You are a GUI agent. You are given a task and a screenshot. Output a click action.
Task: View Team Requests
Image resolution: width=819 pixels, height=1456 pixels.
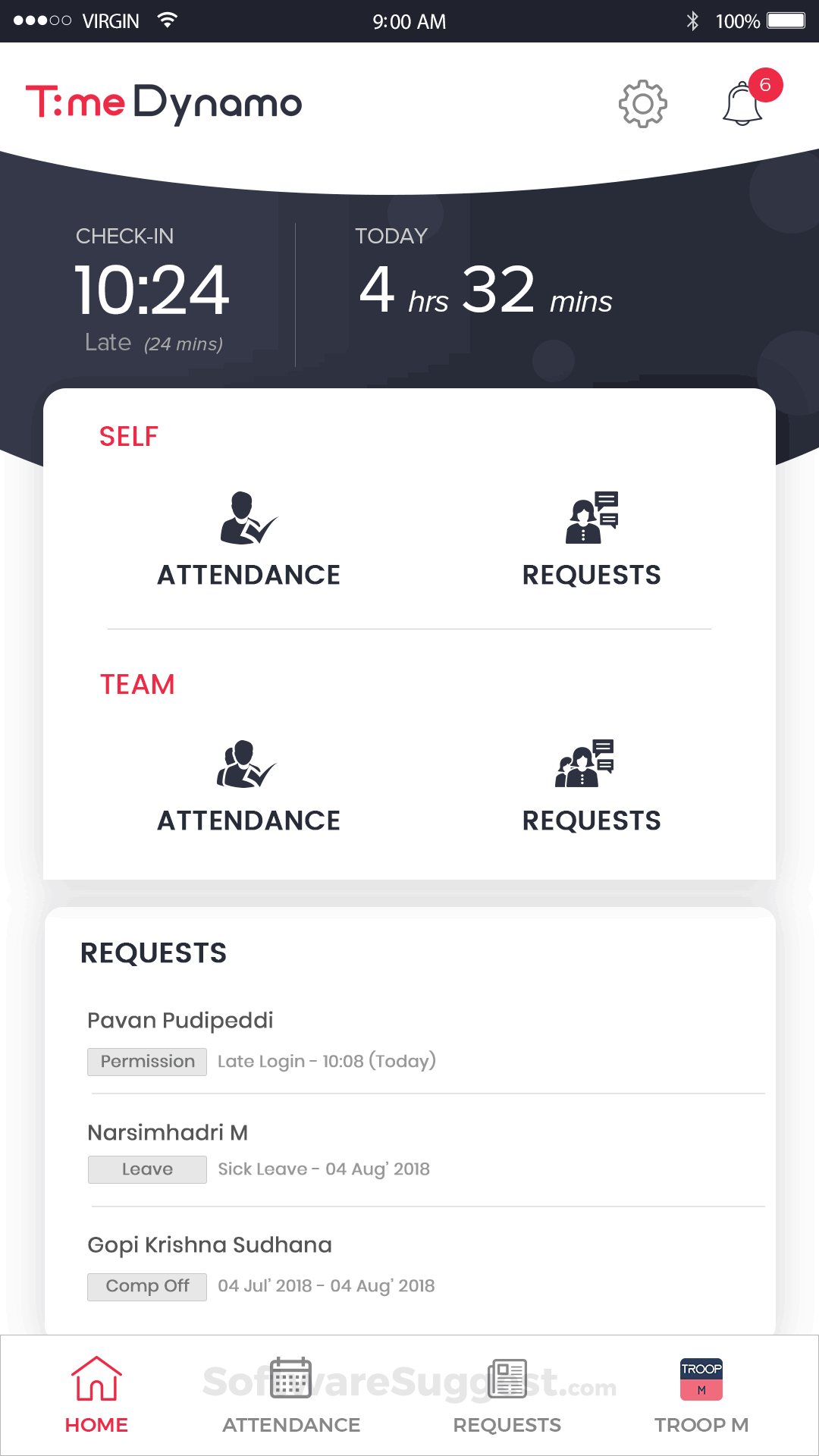[591, 787]
